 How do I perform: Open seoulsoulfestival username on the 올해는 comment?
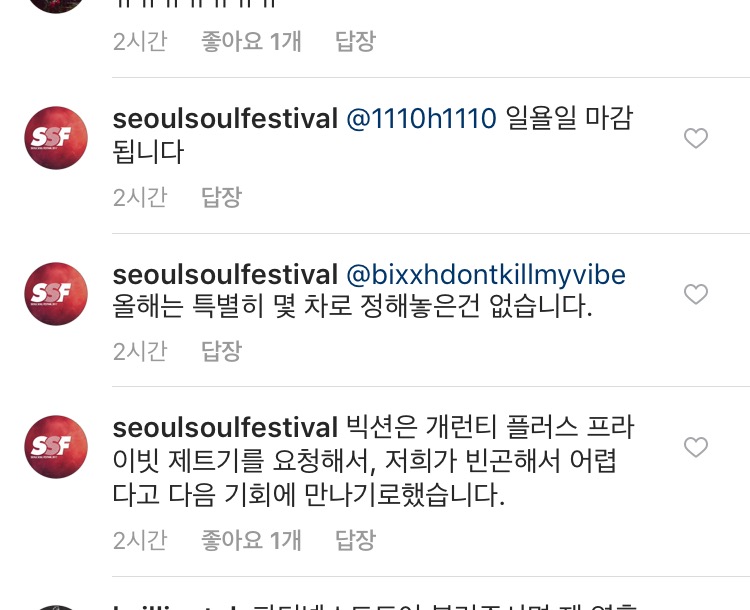pyautogui.click(x=225, y=275)
